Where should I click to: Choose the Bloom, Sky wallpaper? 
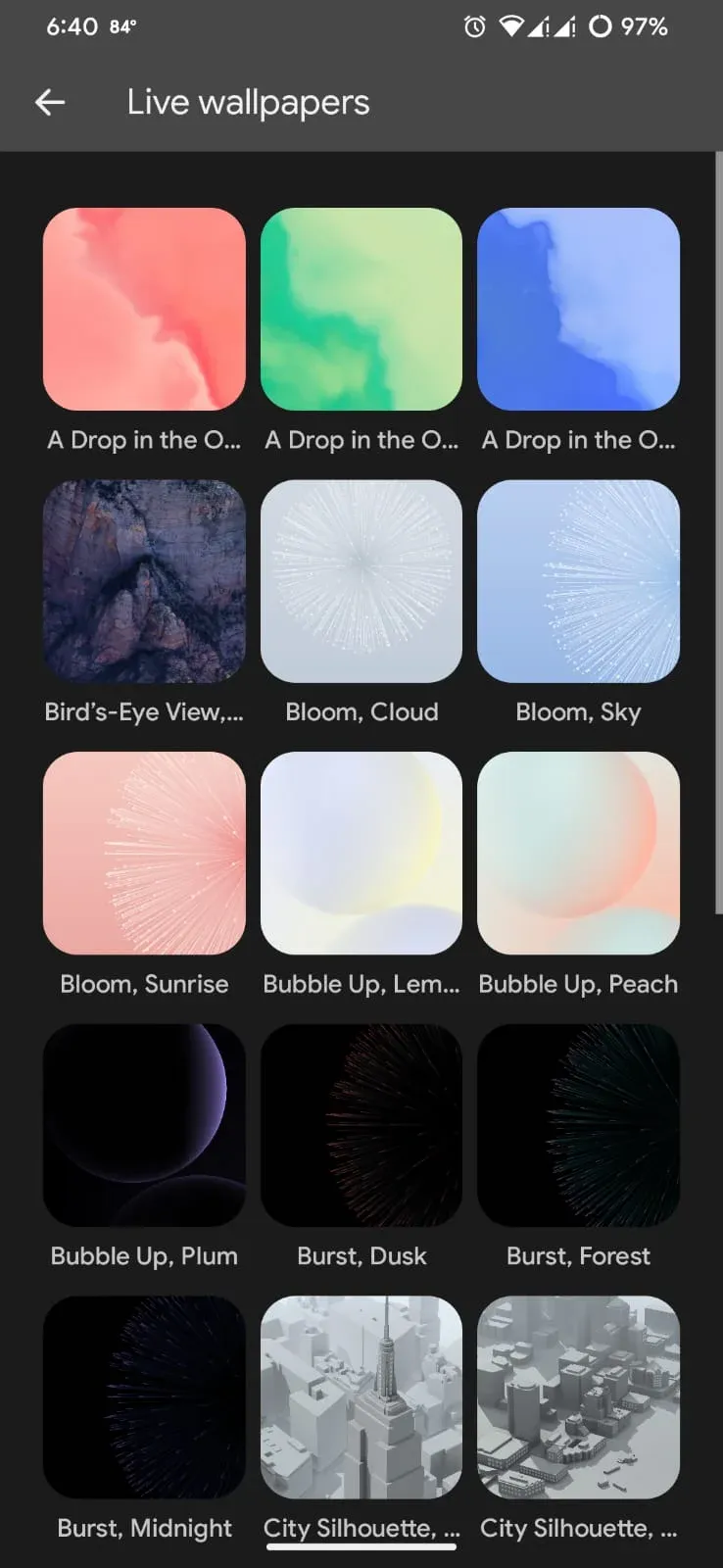point(578,581)
